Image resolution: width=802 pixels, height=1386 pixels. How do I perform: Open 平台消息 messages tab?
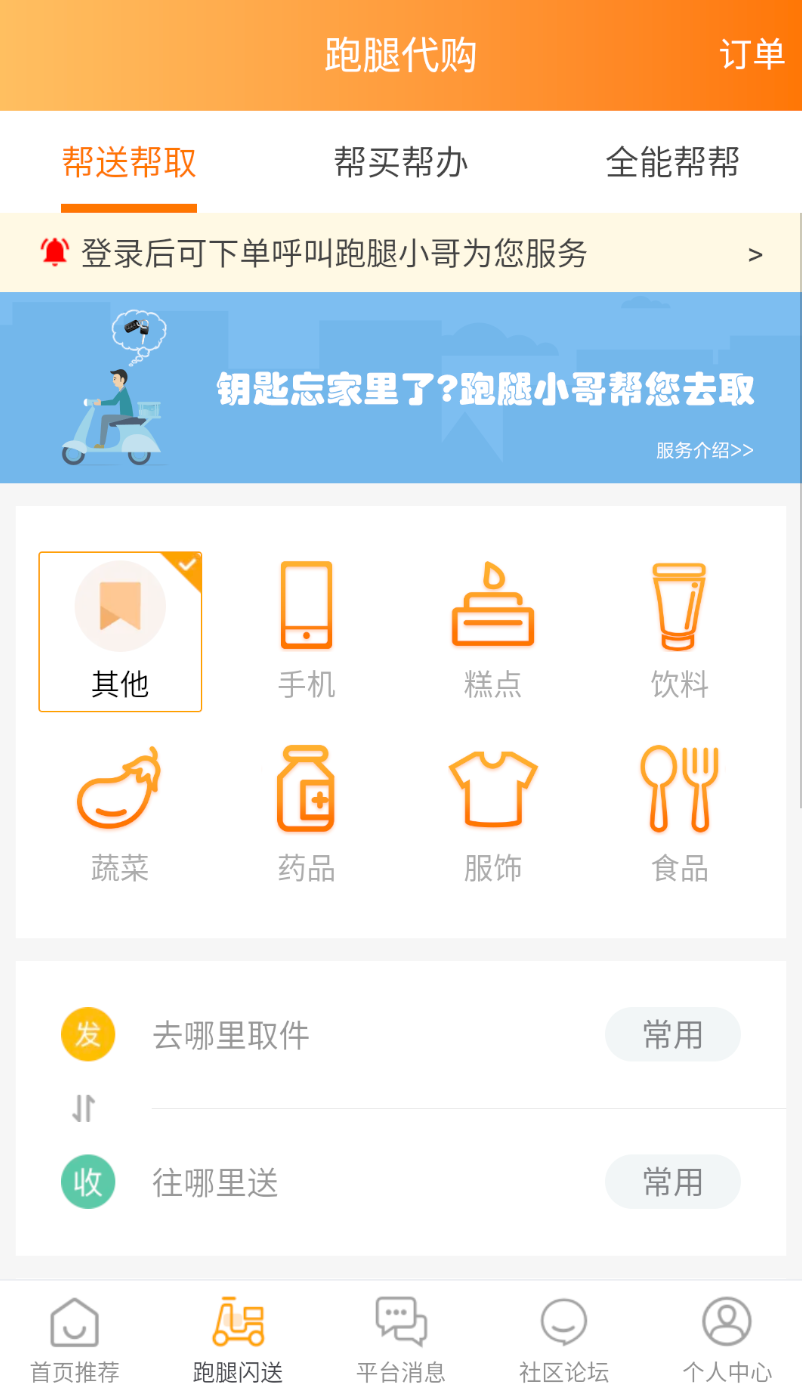(x=401, y=1339)
